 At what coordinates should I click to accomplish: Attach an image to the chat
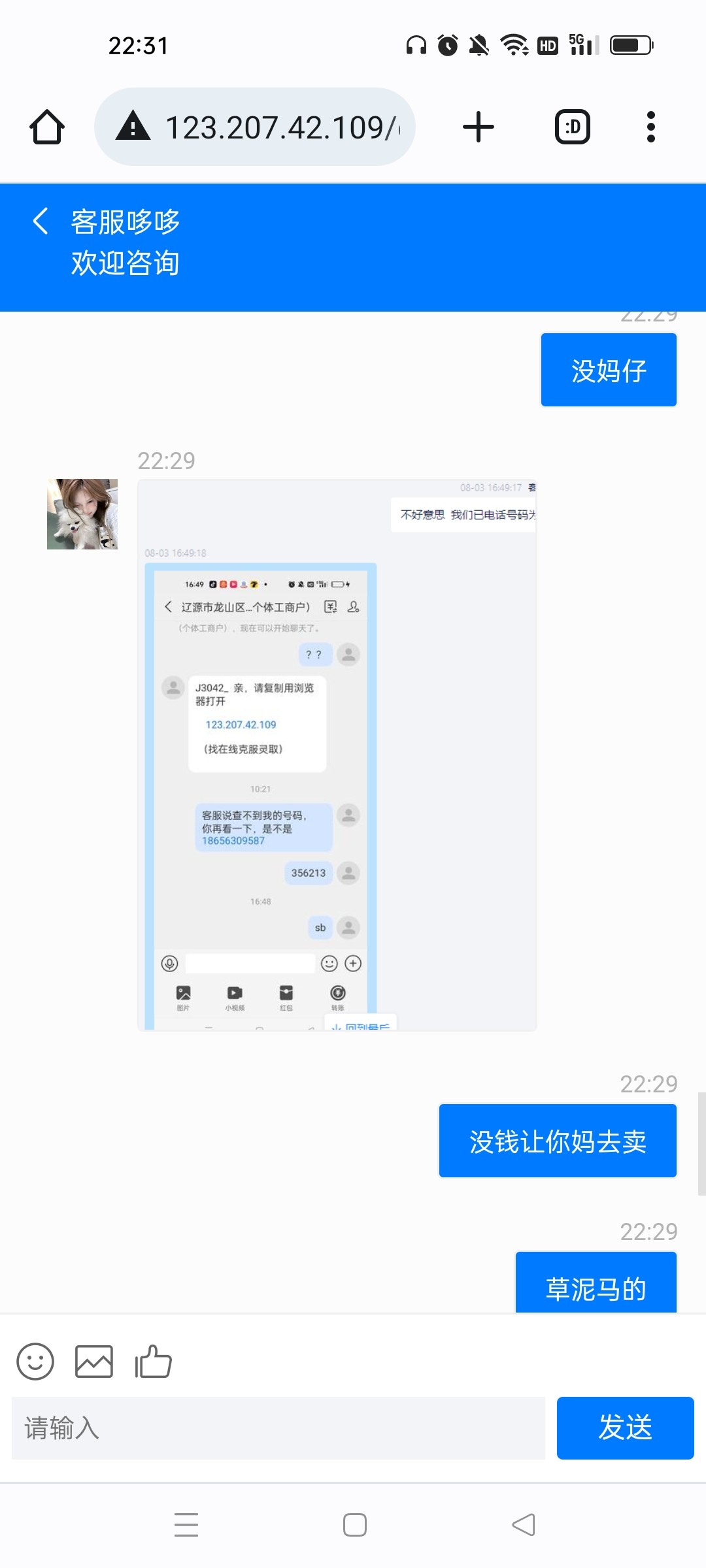click(94, 1362)
